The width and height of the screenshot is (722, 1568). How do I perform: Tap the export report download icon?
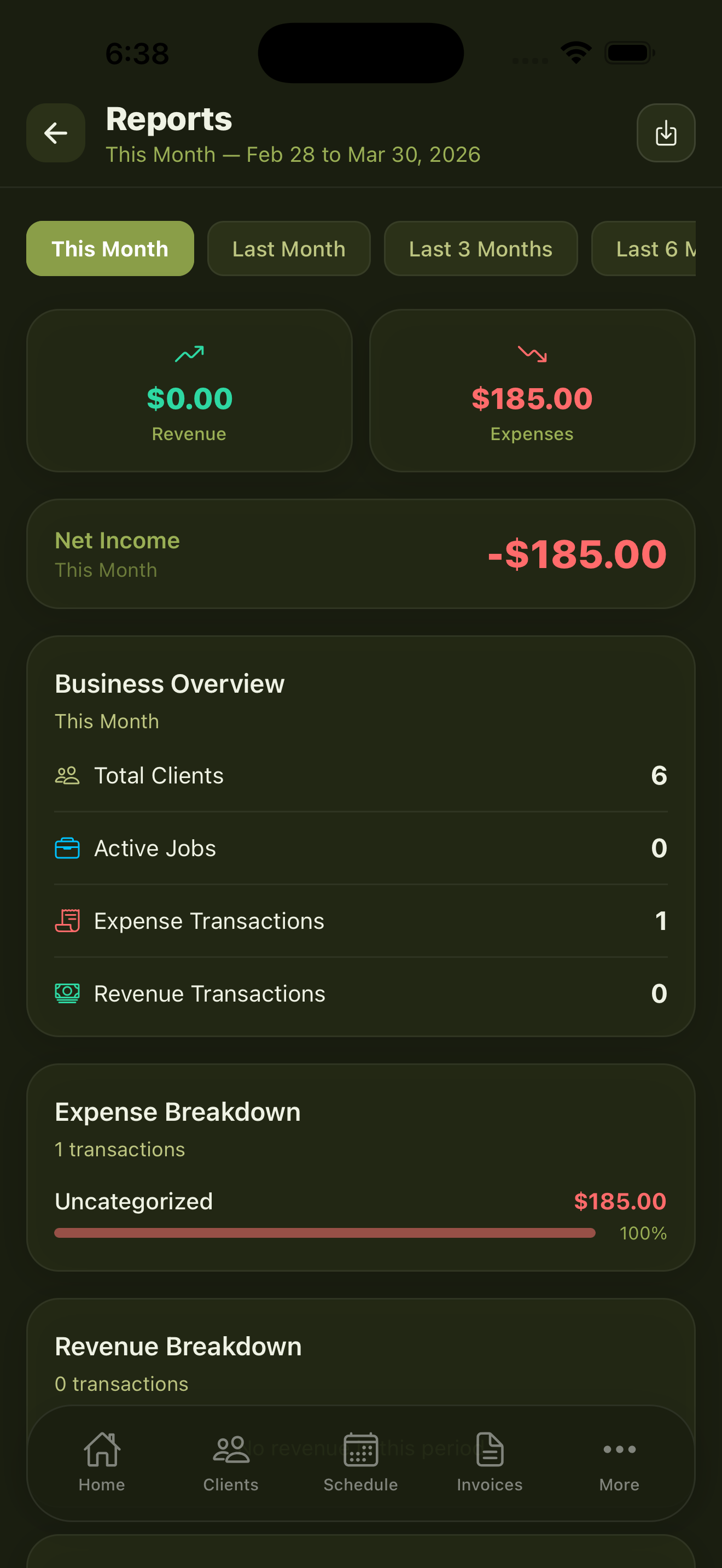[x=665, y=133]
